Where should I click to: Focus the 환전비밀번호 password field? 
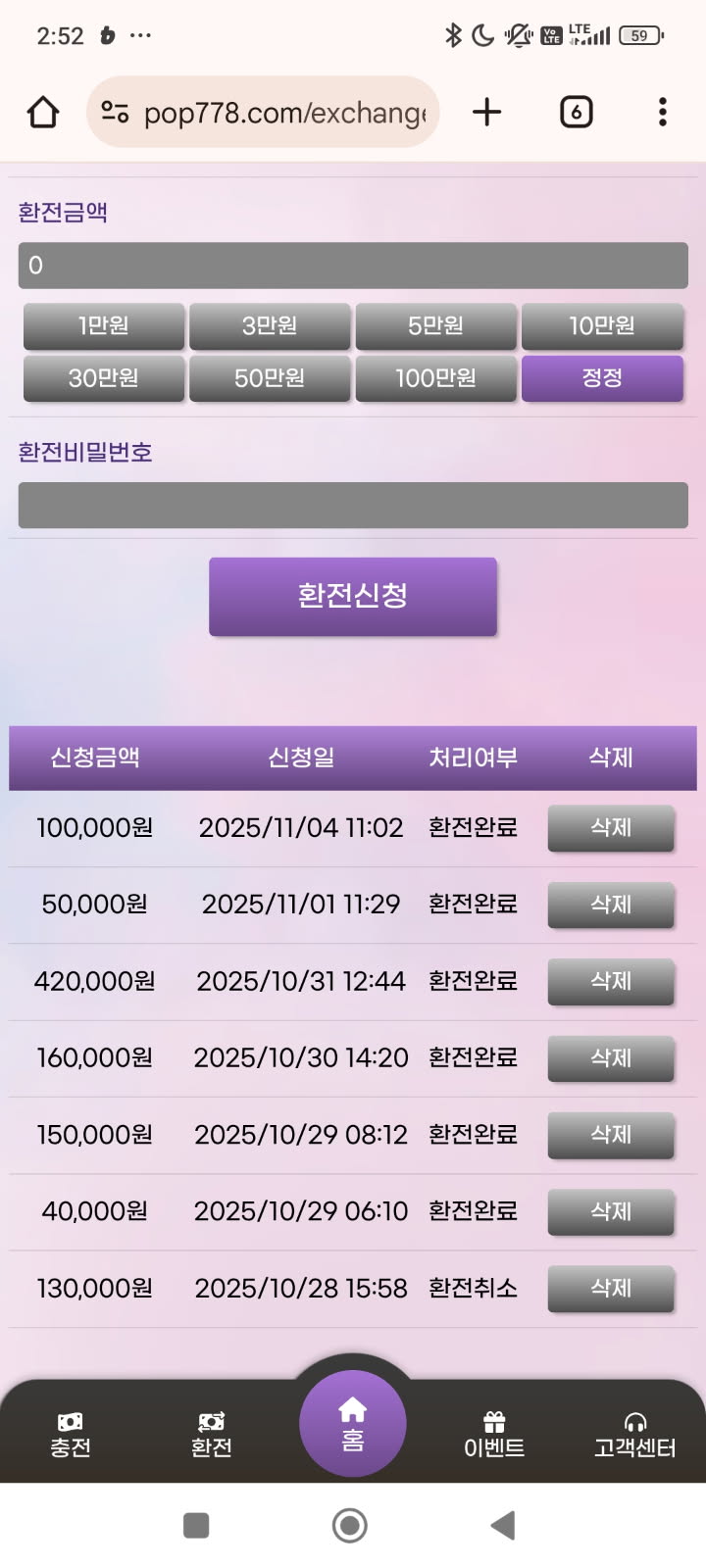tap(353, 506)
